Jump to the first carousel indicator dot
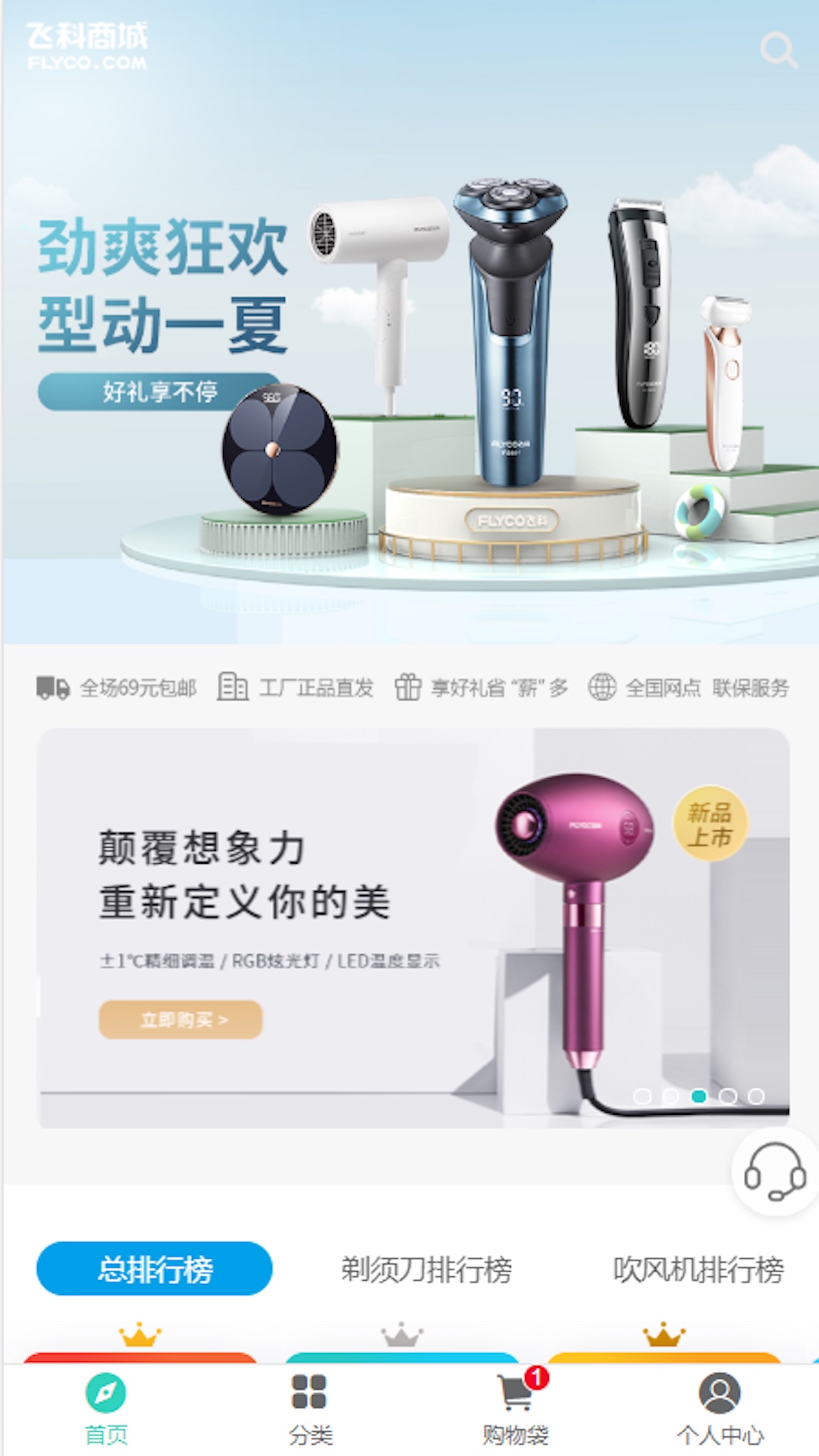The image size is (819, 1456). pyautogui.click(x=642, y=1097)
